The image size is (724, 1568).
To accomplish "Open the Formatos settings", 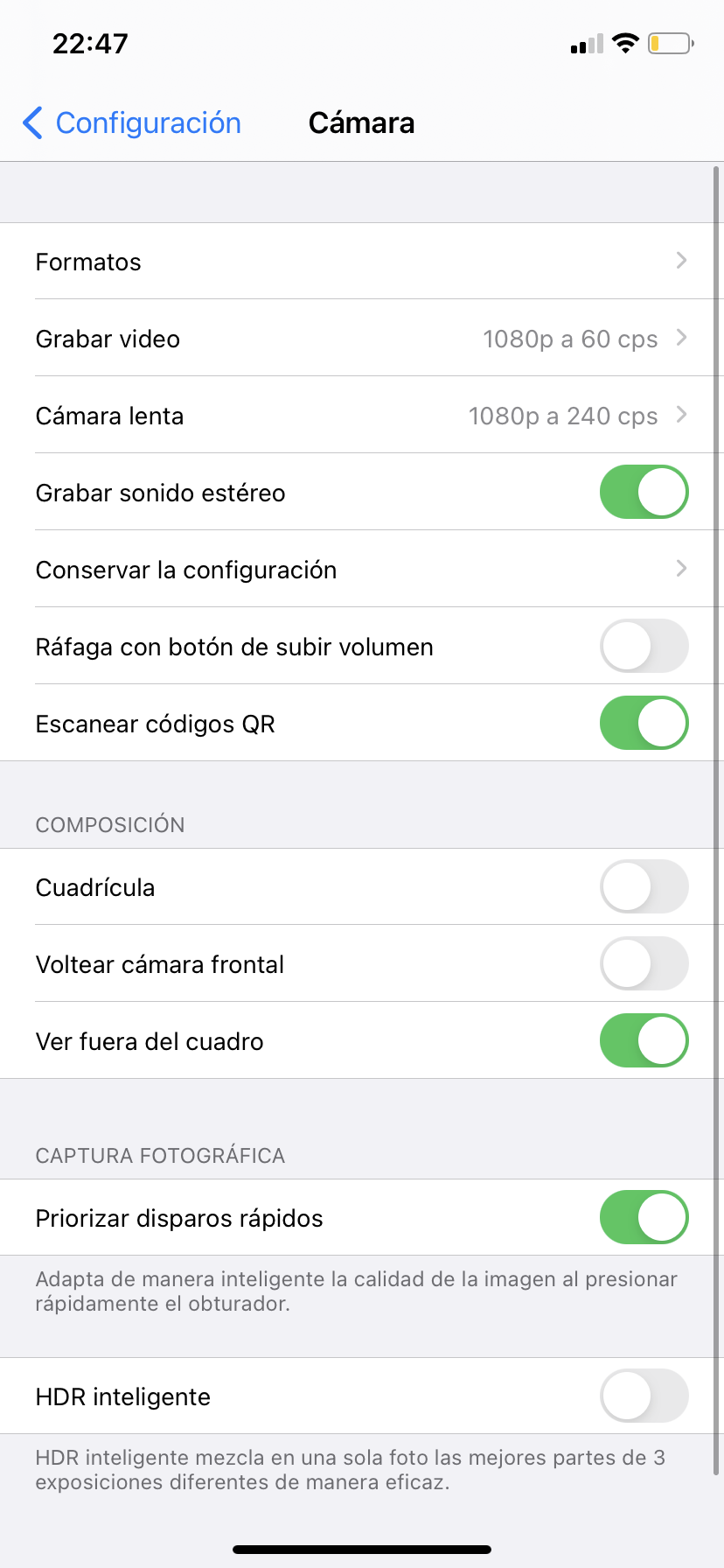I will tap(362, 262).
